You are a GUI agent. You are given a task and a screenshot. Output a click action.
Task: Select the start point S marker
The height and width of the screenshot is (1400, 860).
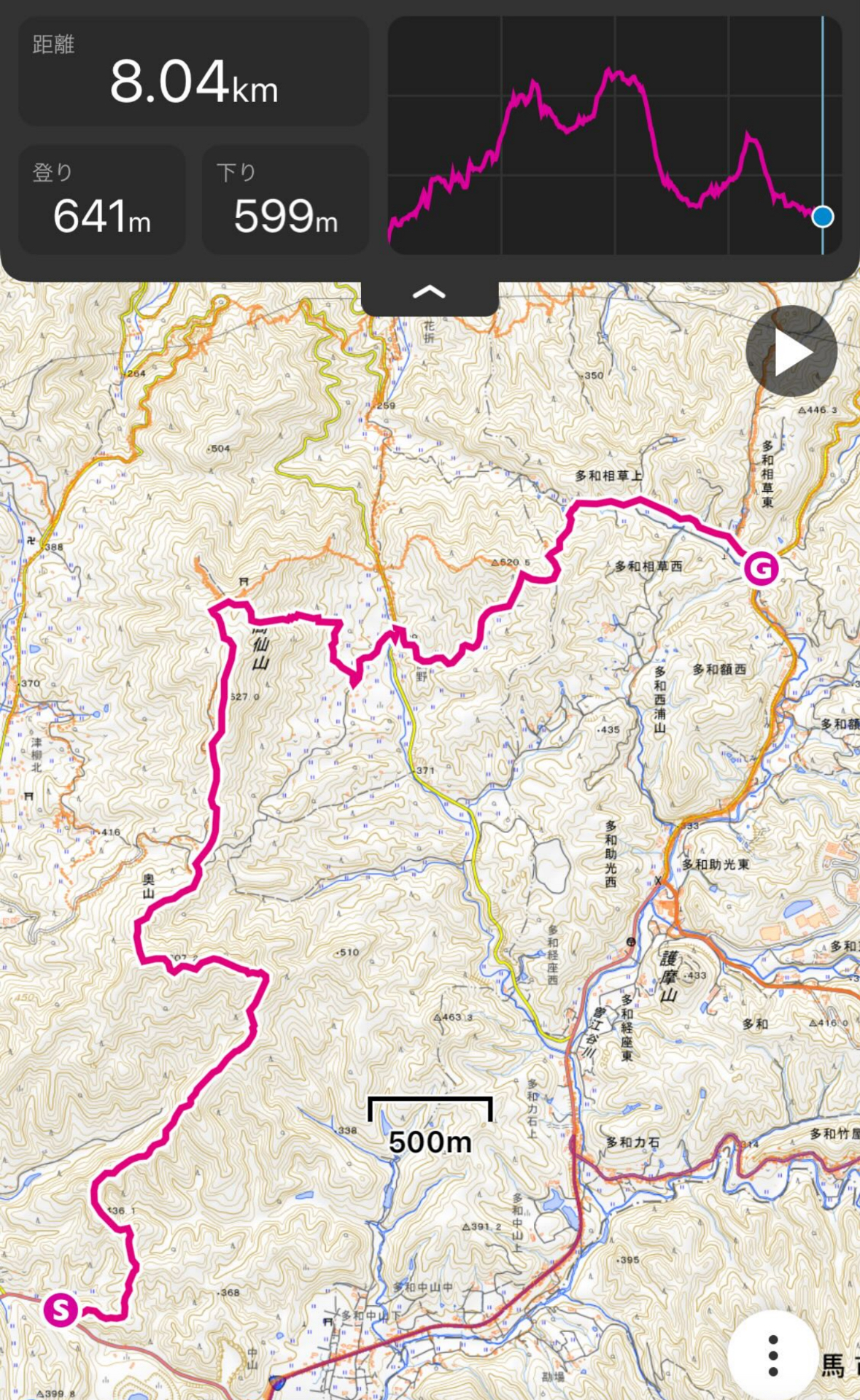tap(61, 1310)
